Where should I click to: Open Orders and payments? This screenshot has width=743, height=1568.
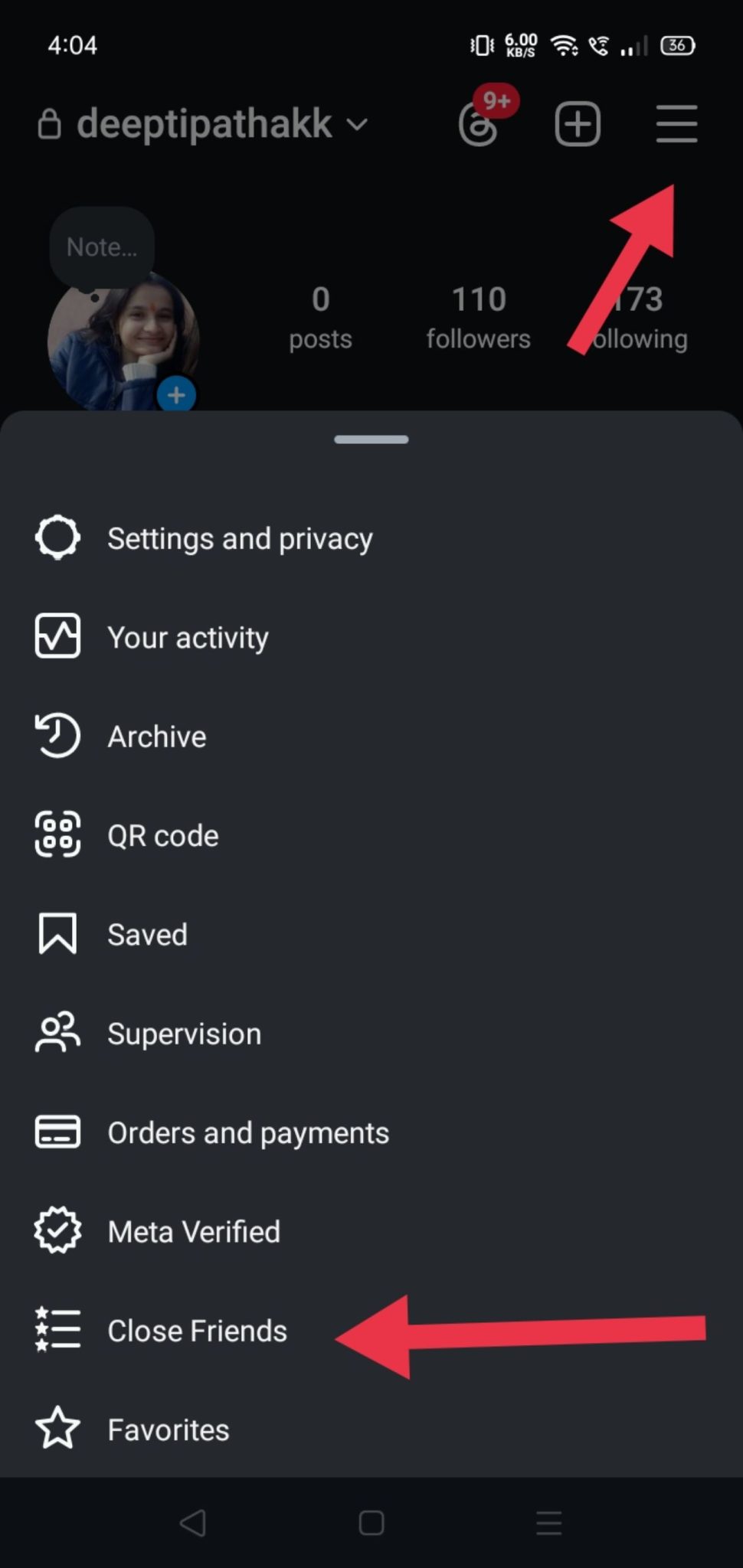point(247,1132)
